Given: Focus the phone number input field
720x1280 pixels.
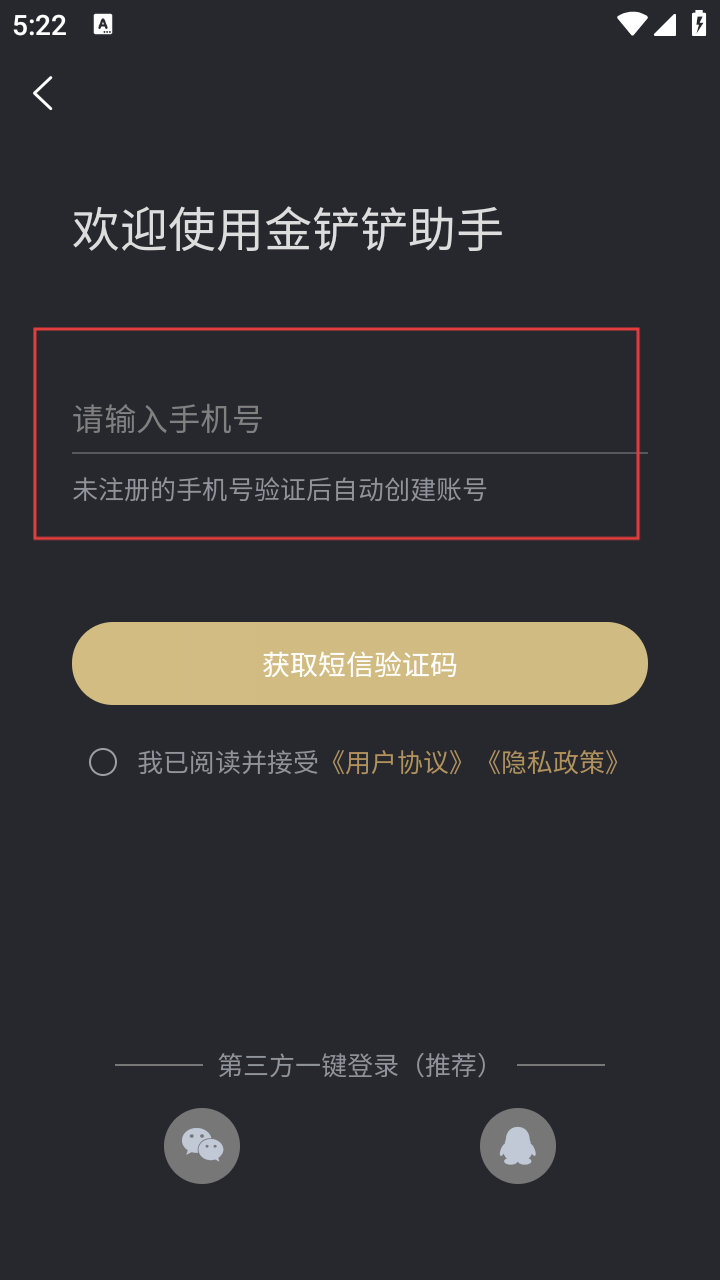Looking at the screenshot, I should [358, 419].
